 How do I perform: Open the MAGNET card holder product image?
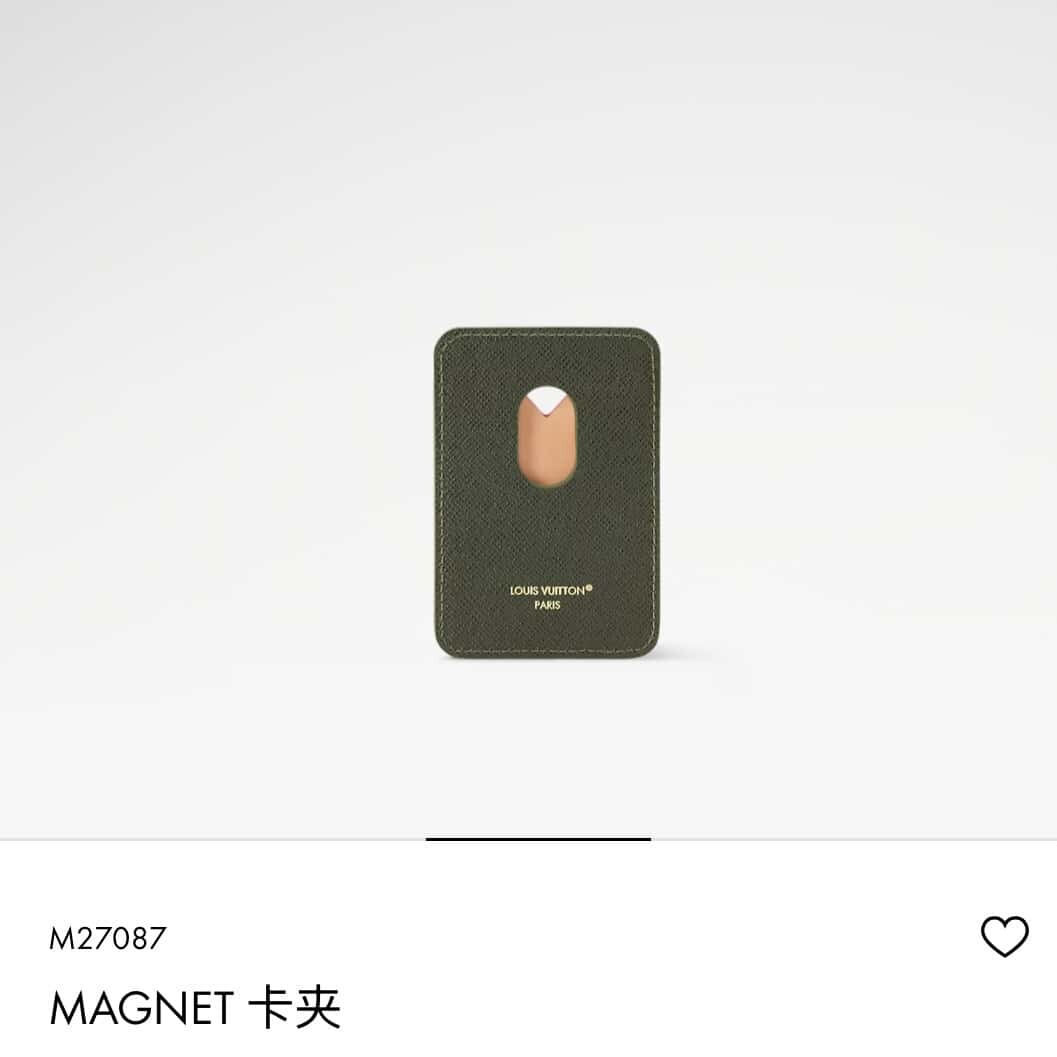point(544,492)
